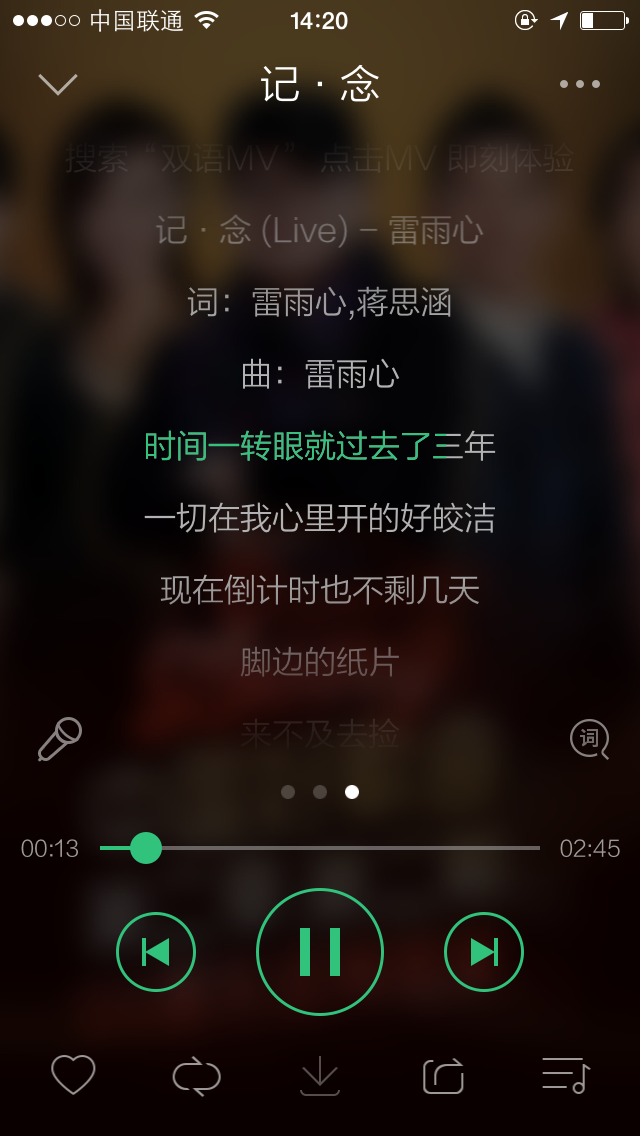
Task: Skip to the next track
Action: (484, 951)
